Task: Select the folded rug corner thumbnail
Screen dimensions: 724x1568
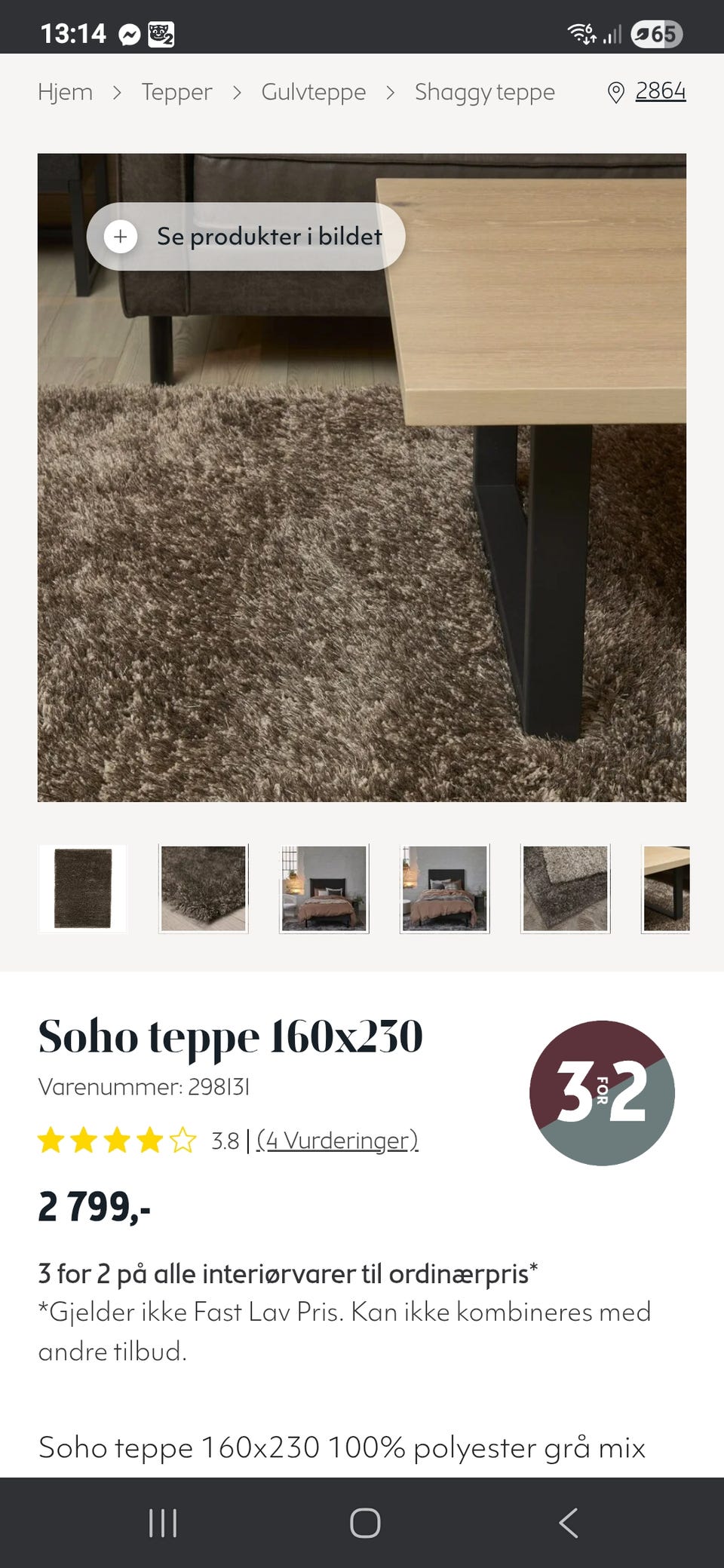Action: pos(565,888)
